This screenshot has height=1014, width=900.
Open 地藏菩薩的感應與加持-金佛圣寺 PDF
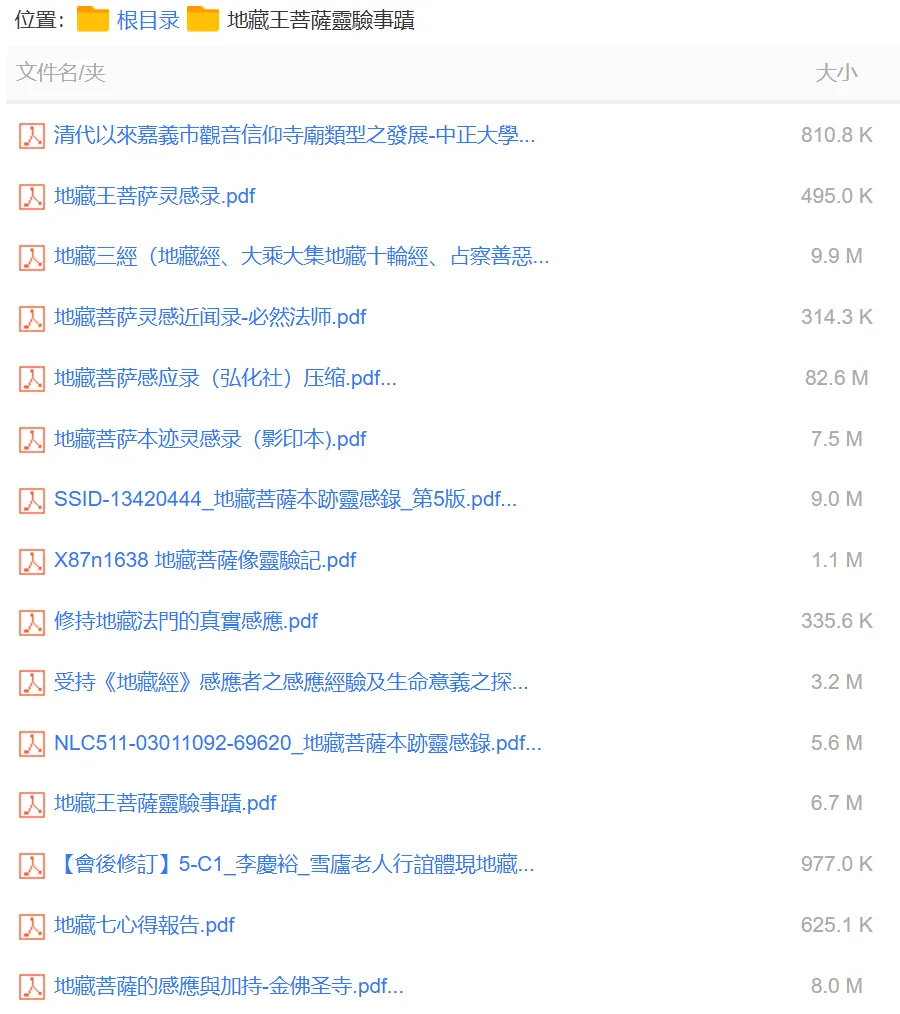229,986
